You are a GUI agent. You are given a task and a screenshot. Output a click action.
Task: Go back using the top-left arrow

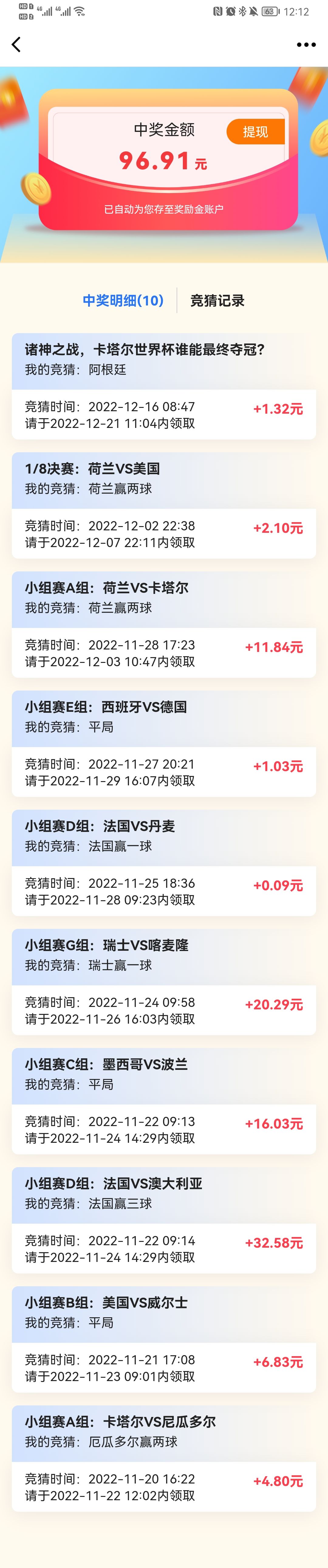point(16,44)
